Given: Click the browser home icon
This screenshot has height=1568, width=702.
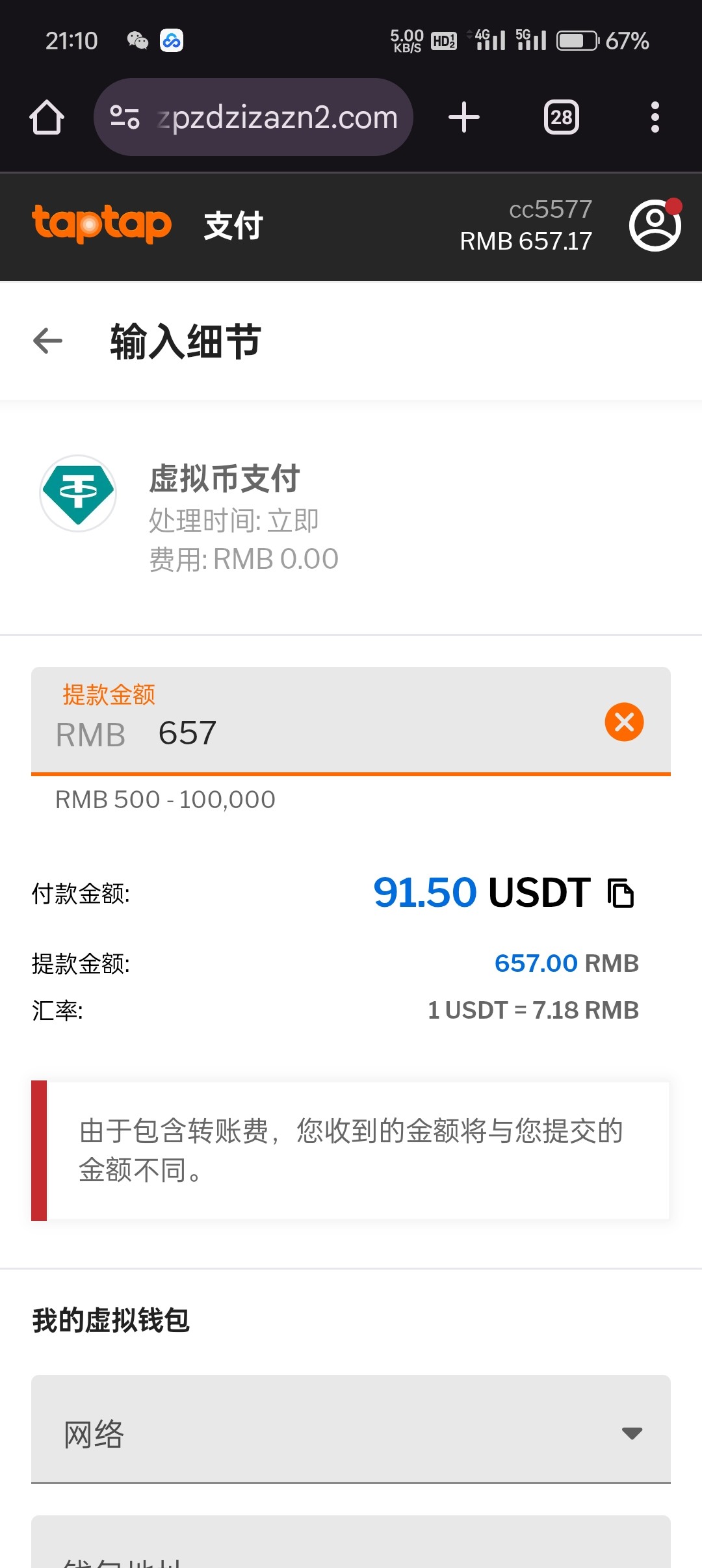Looking at the screenshot, I should coord(47,117).
